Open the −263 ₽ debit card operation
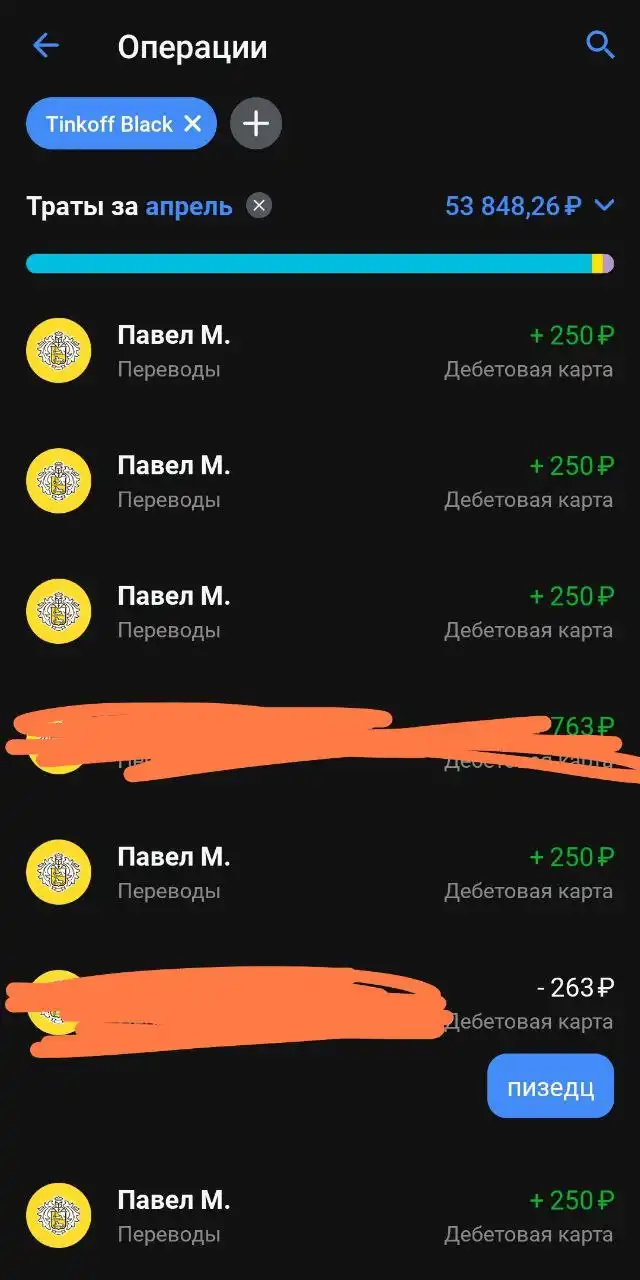Viewport: 640px width, 1280px height. click(x=320, y=1004)
